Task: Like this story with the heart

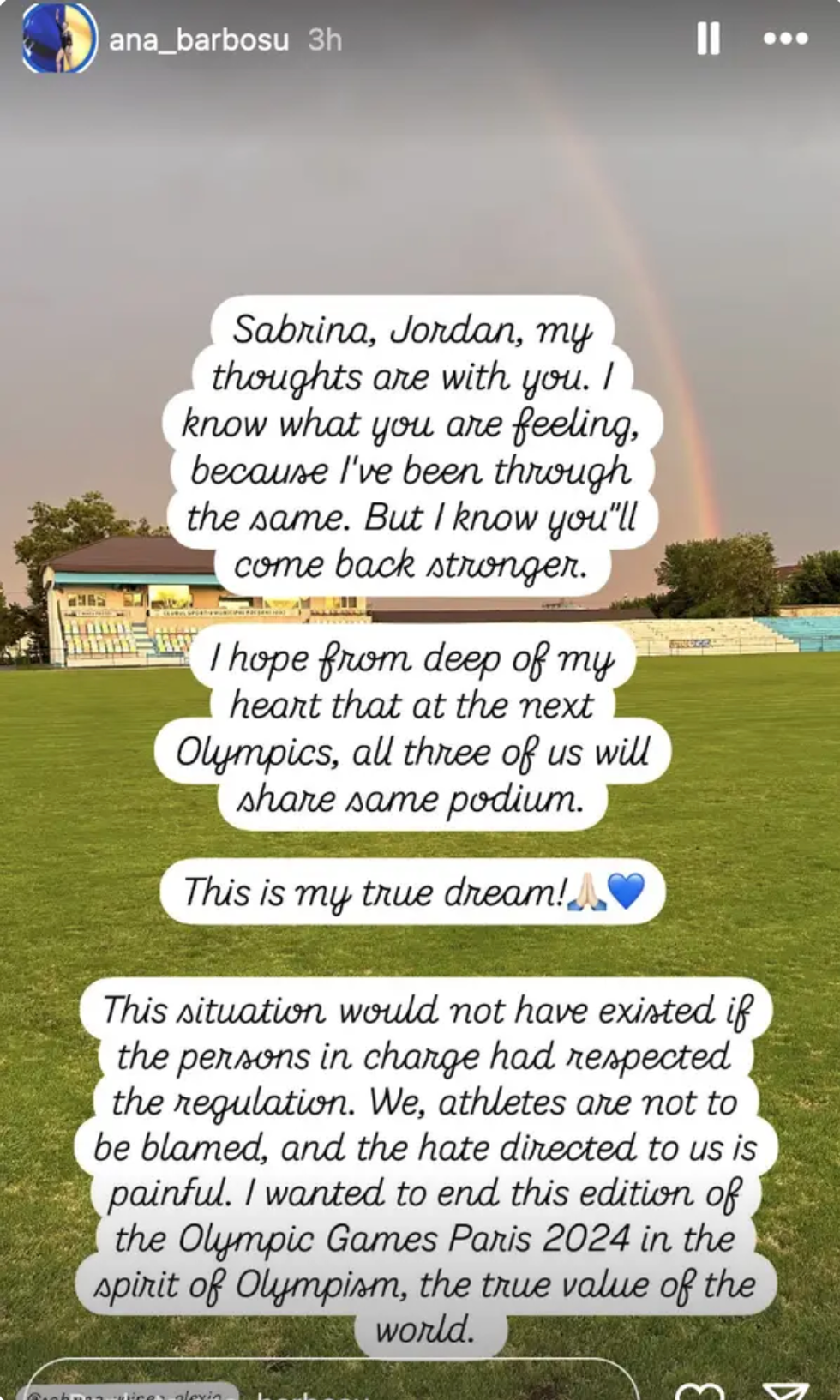Action: pos(700,1391)
